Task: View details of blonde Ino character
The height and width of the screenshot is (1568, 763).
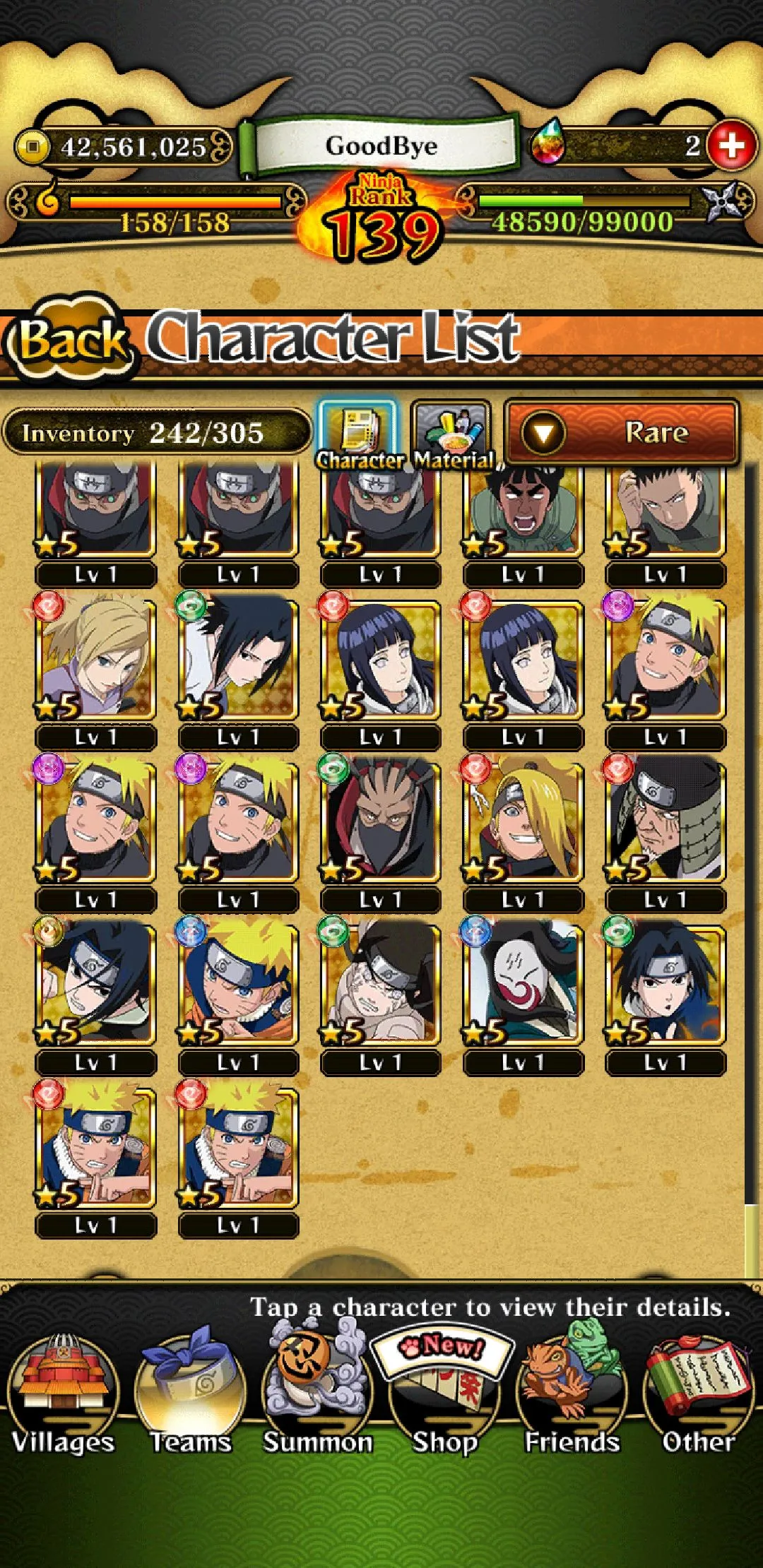Action: 96,660
